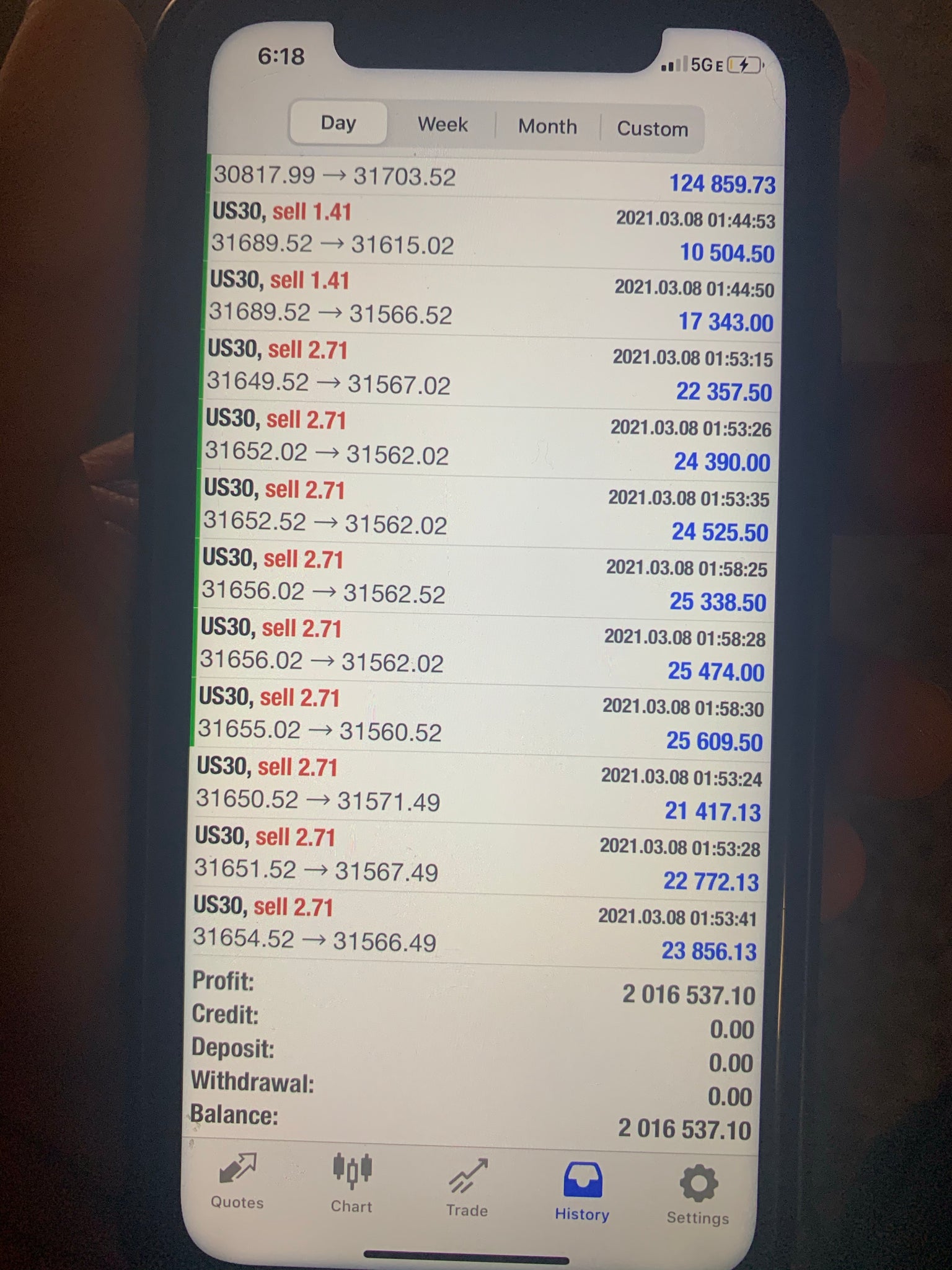This screenshot has height=1270, width=952.
Task: Open the trade with profit 25 609.50
Action: [481, 720]
